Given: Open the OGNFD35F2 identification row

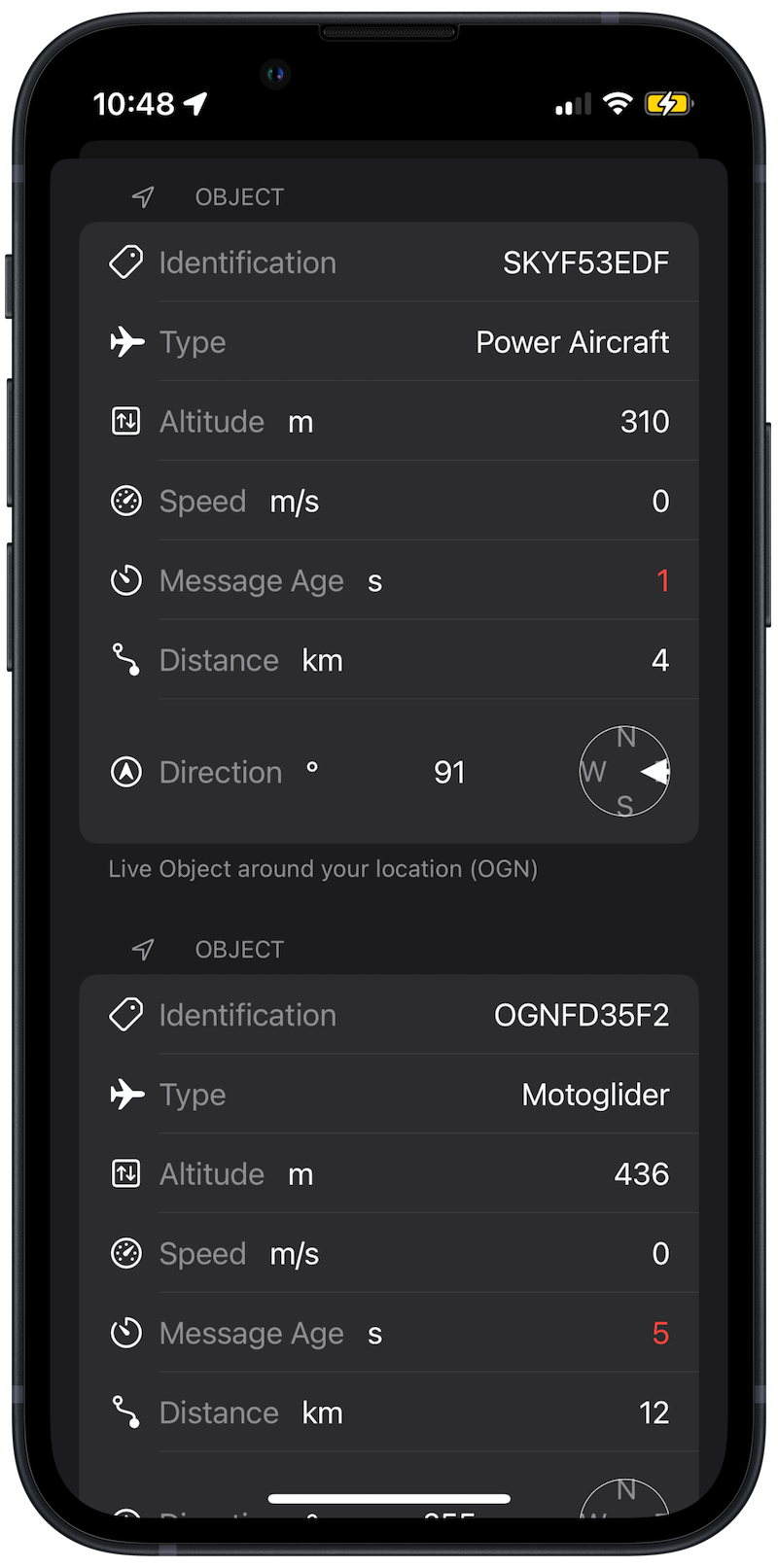Looking at the screenshot, I should tap(389, 1015).
